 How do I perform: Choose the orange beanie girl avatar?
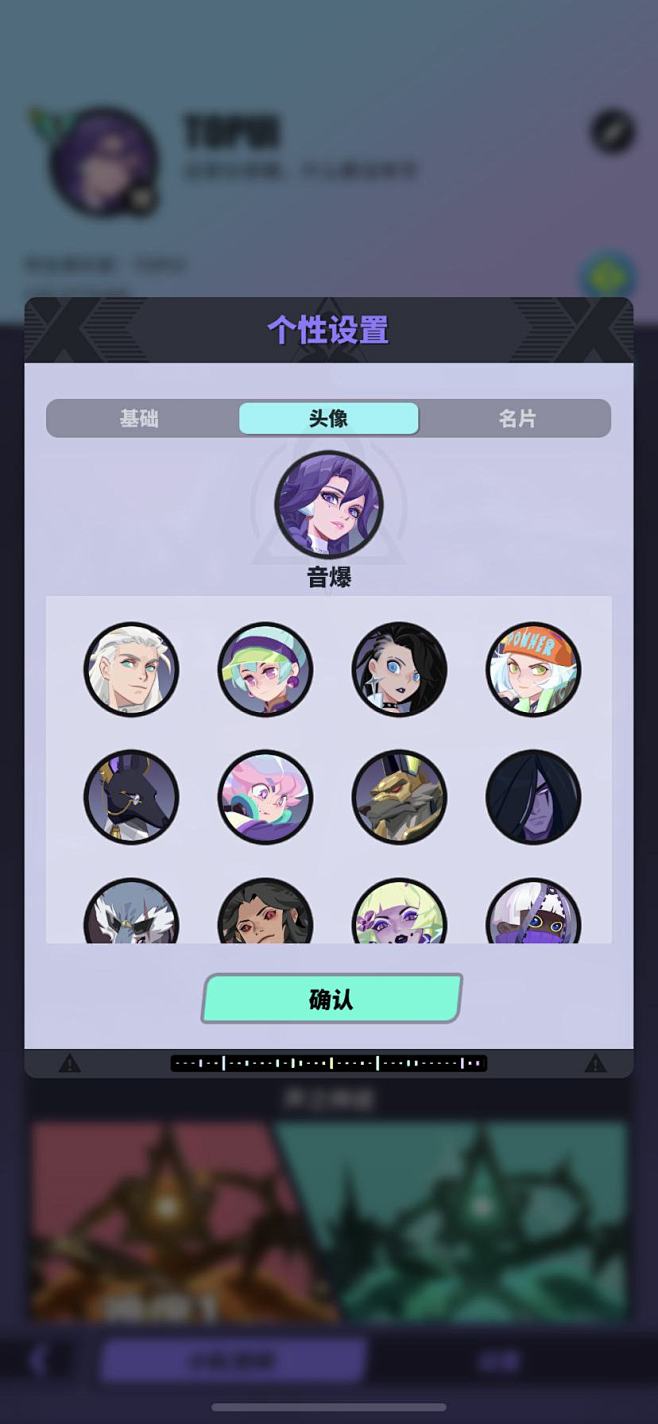click(533, 669)
